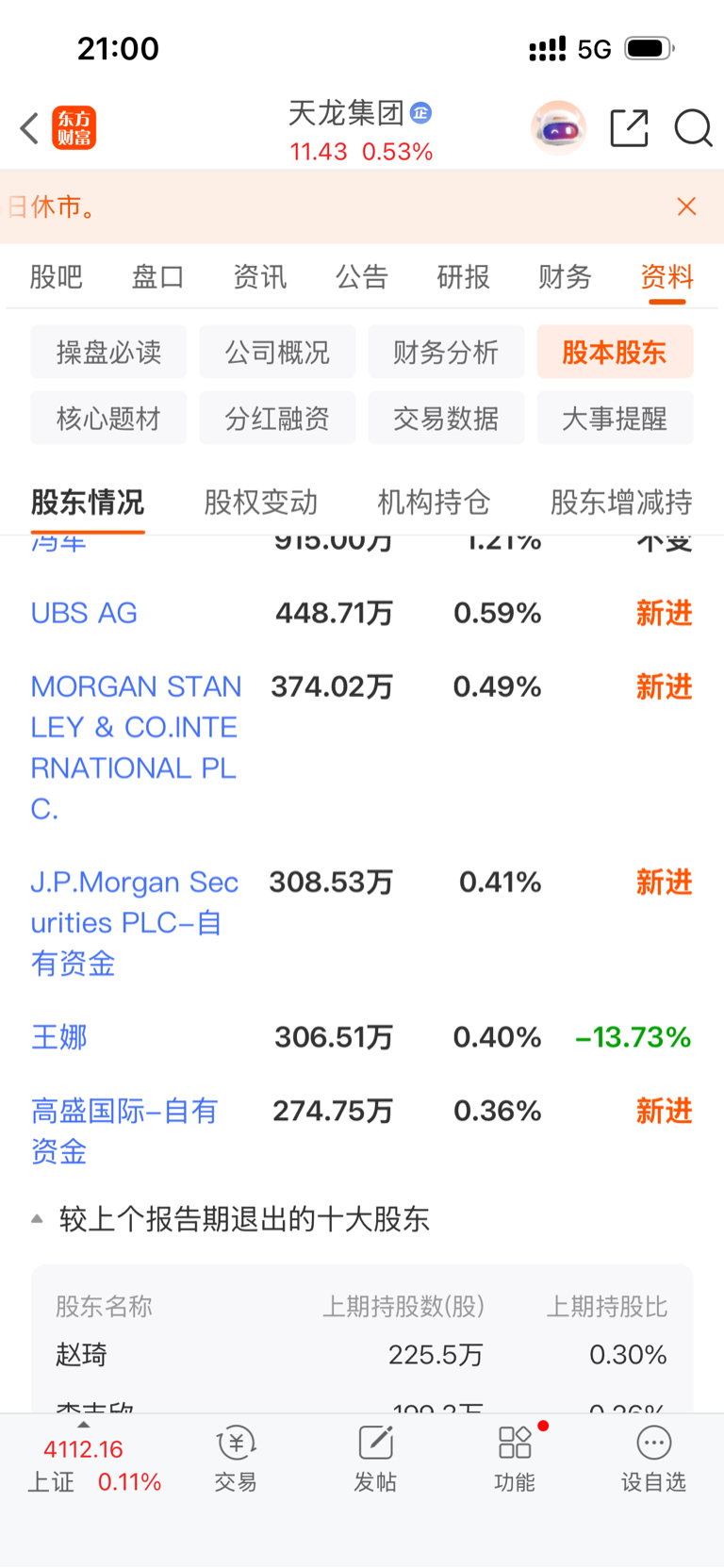Switch to the 股吧 tab
Screen dimensions: 724x1568
pyautogui.click(x=56, y=276)
